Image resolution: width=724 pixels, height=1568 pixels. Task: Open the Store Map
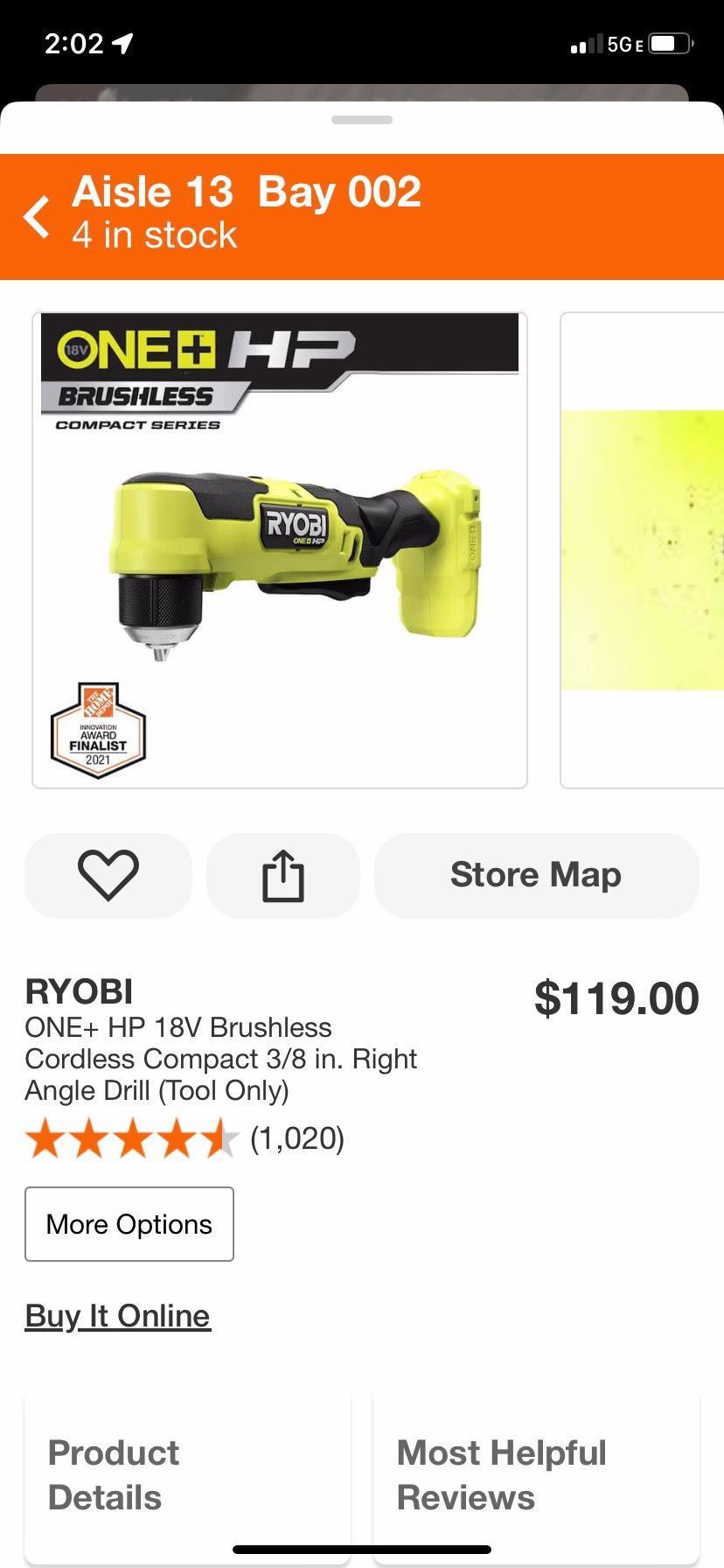pyautogui.click(x=536, y=875)
